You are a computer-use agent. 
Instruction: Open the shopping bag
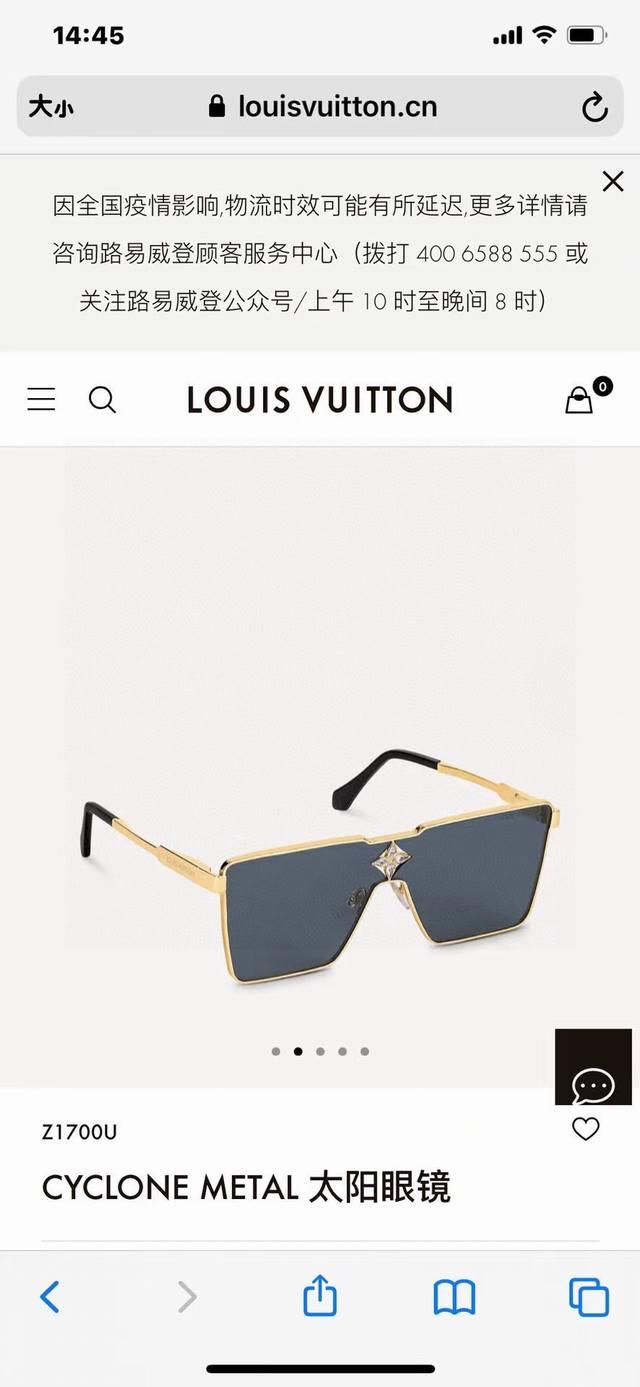point(579,400)
